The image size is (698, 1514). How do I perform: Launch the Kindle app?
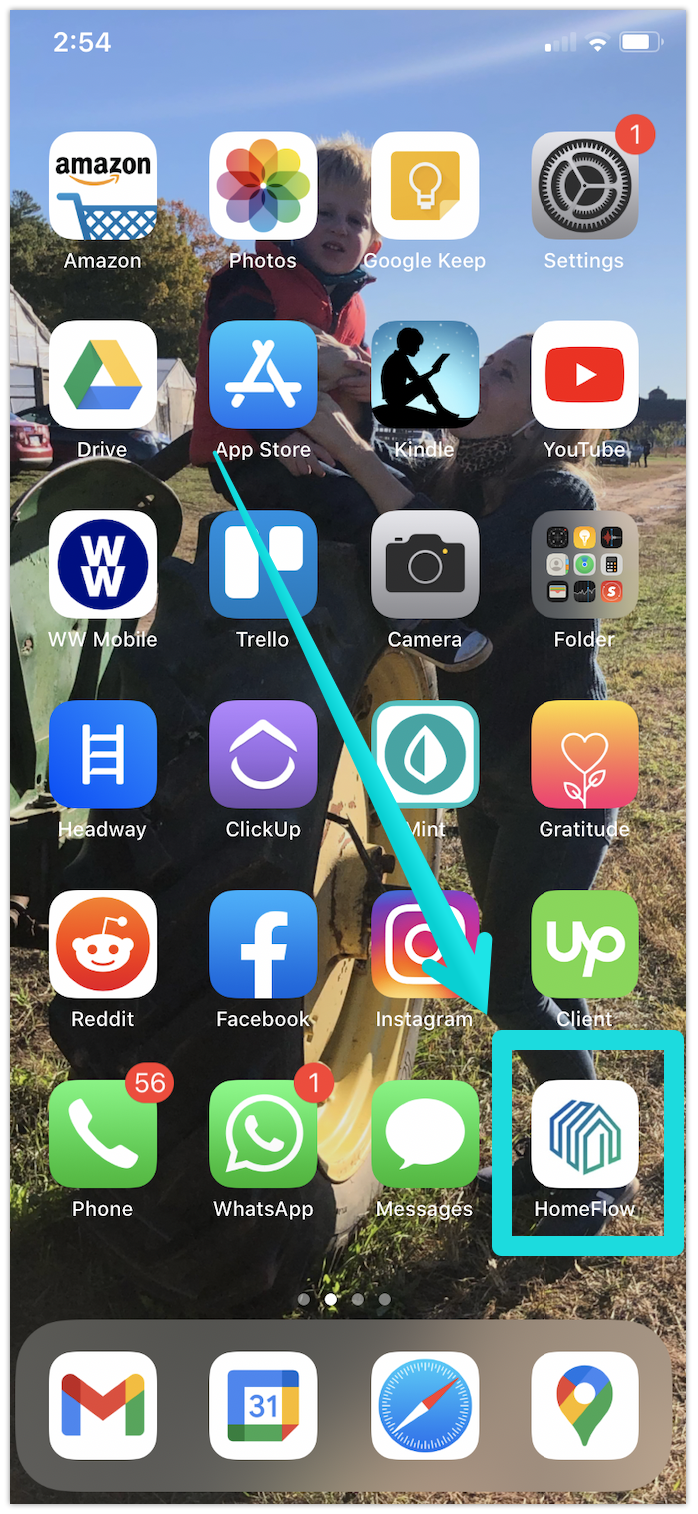tap(425, 375)
